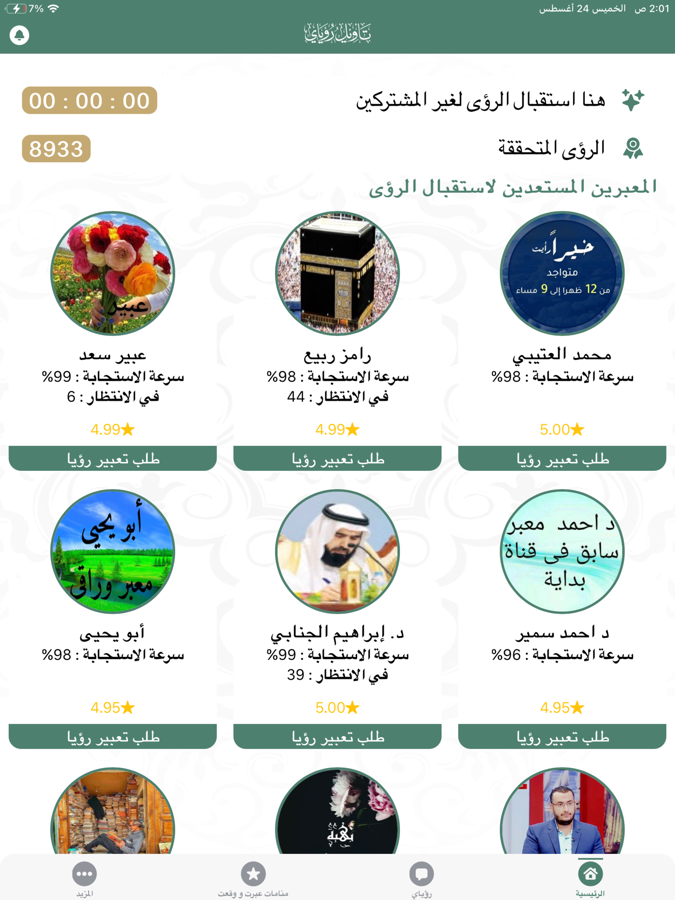
Task: Open the notifications bell
Action: tap(20, 35)
